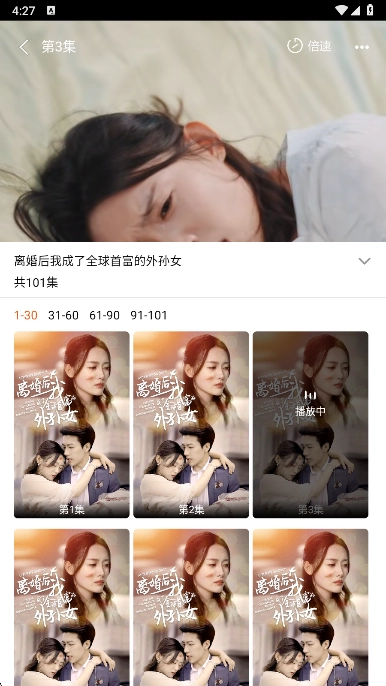
Task: Go back using the top-left arrow
Action: 24,47
